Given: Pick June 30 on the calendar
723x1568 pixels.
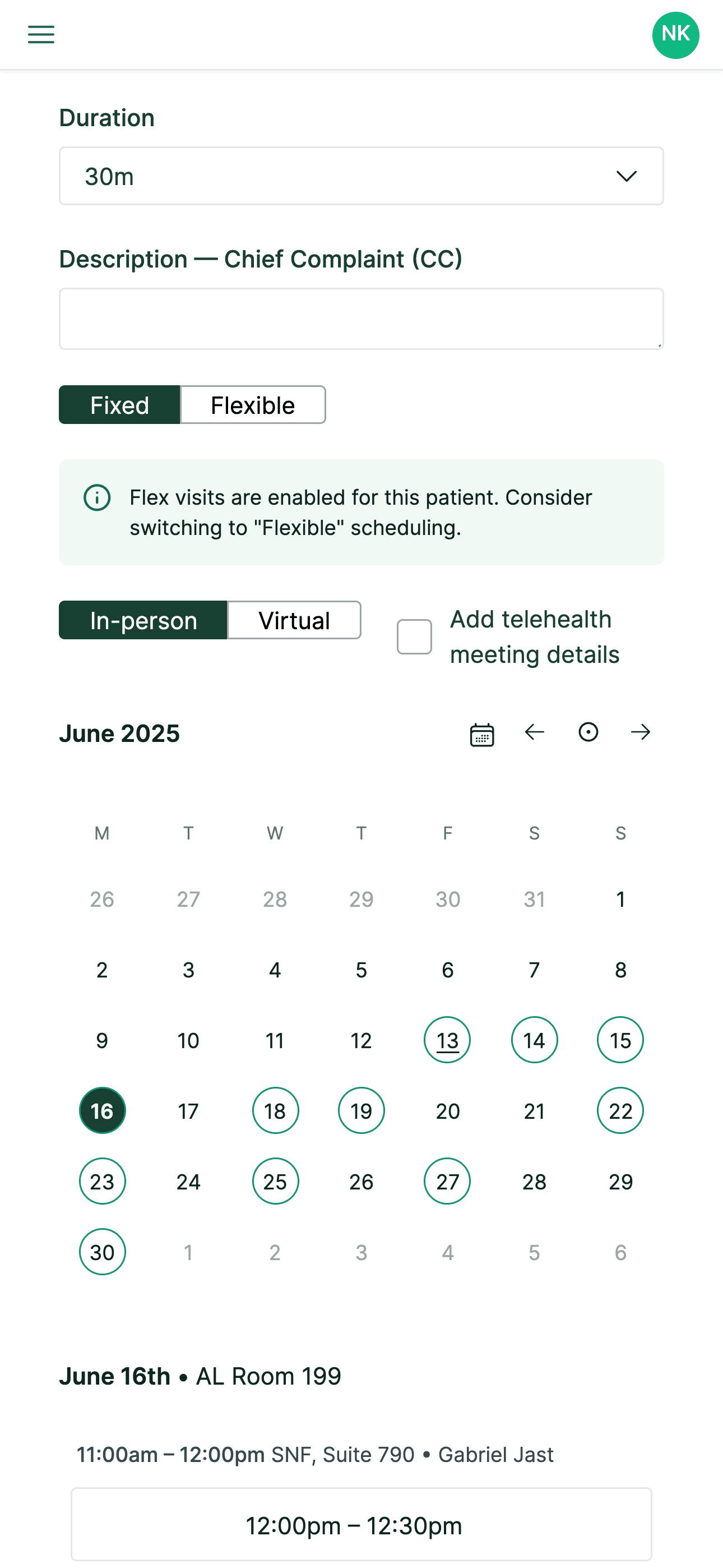Looking at the screenshot, I should coord(102,1252).
